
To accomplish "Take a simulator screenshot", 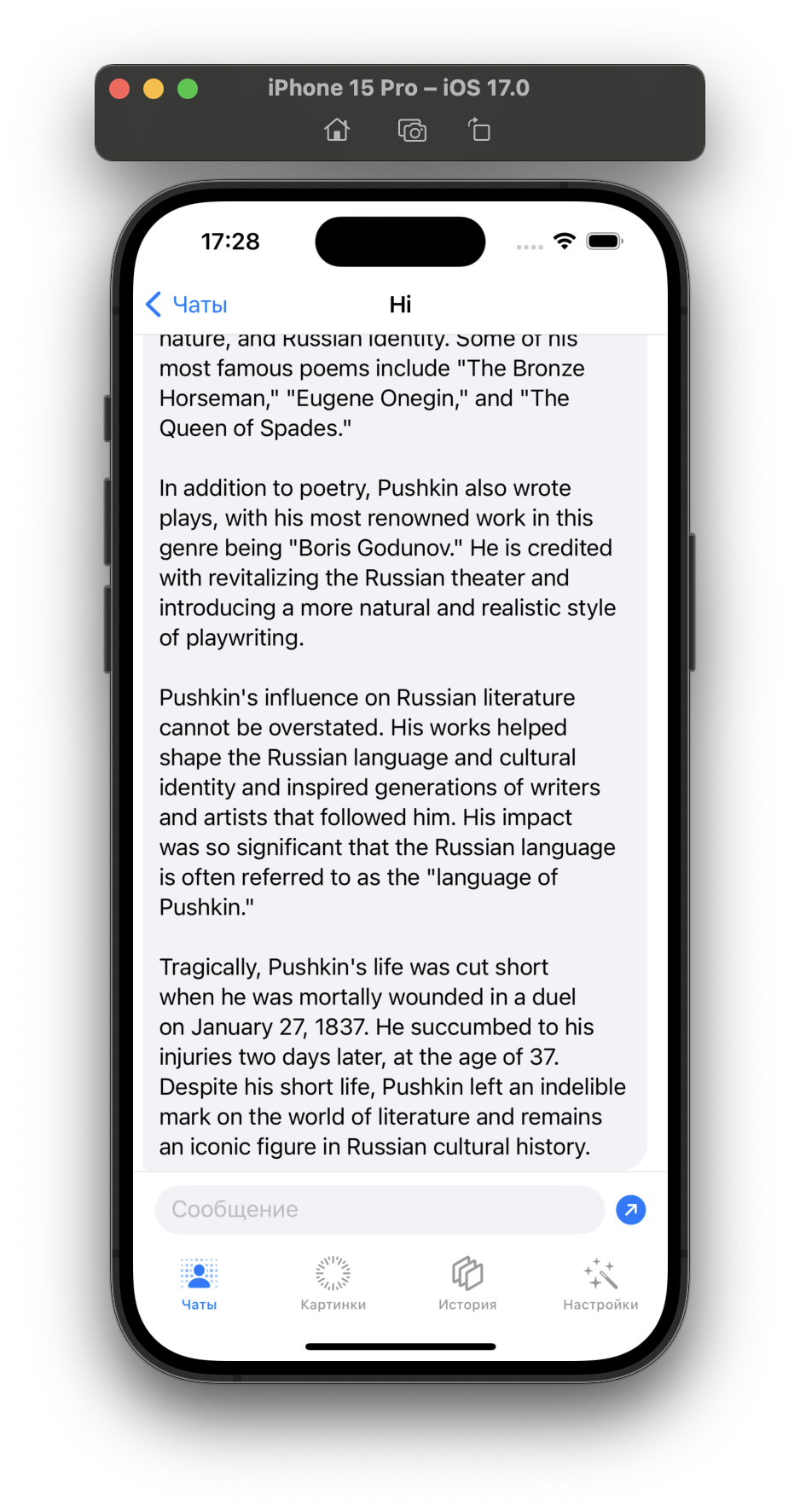I will [412, 131].
